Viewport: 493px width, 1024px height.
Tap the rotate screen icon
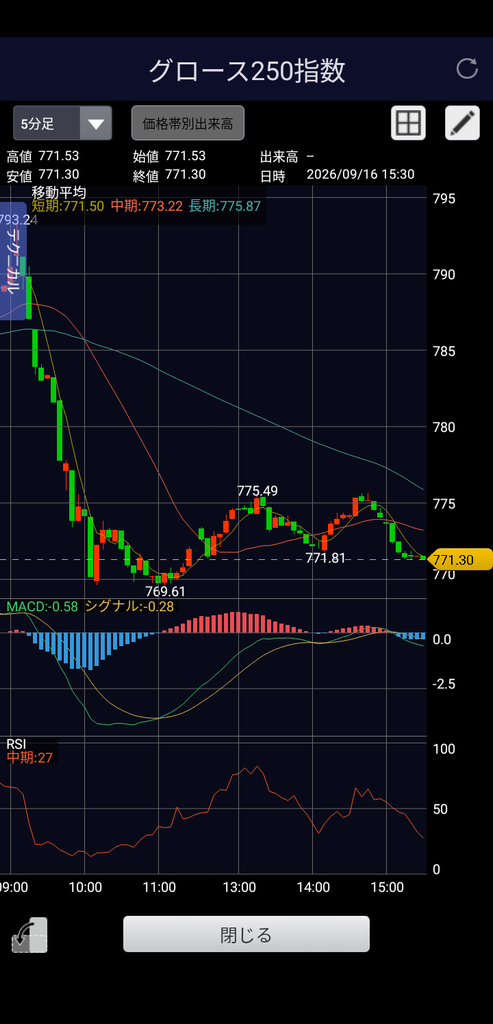click(x=29, y=935)
